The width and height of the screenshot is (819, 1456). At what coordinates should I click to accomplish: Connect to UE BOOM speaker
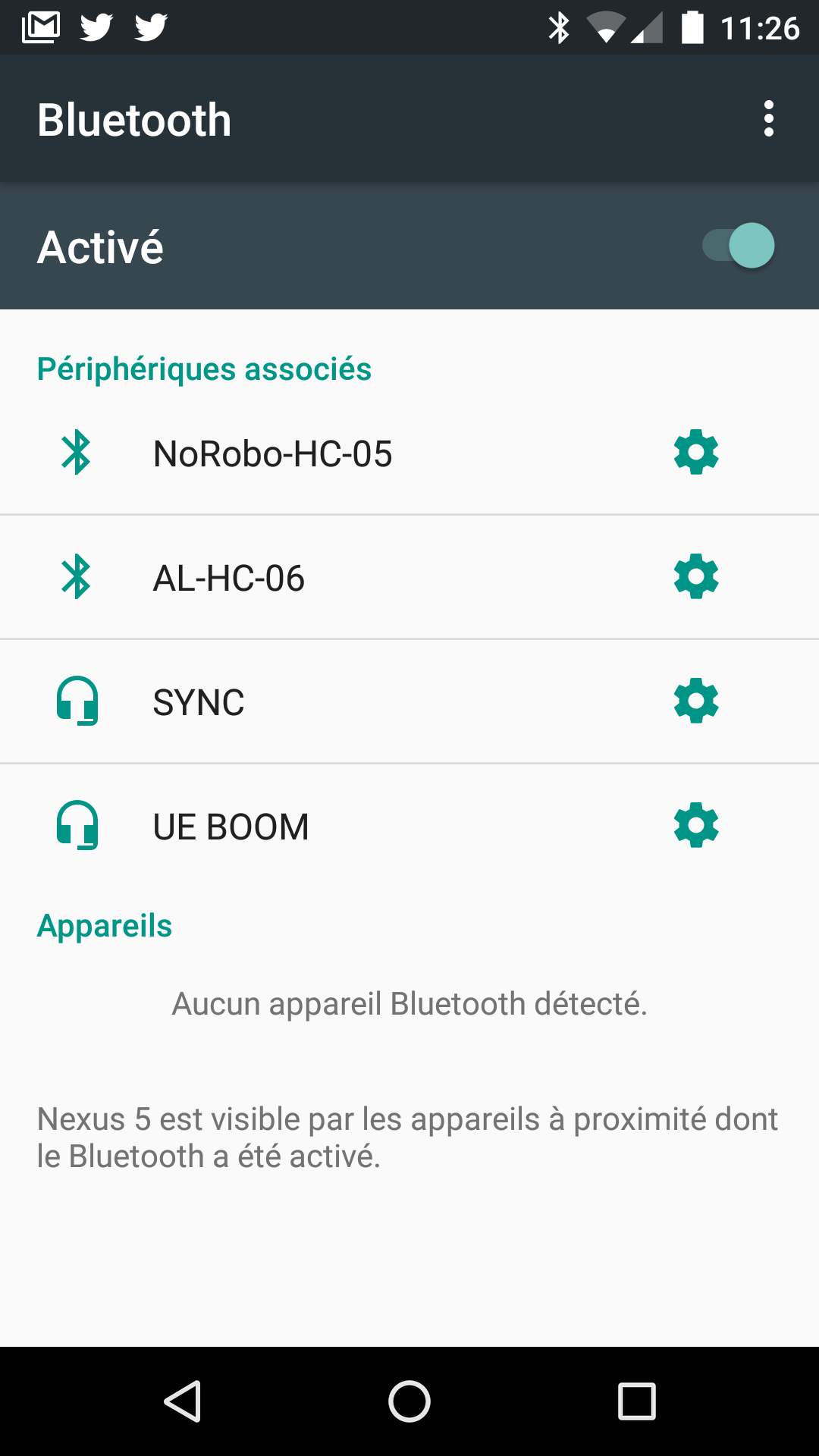click(231, 827)
